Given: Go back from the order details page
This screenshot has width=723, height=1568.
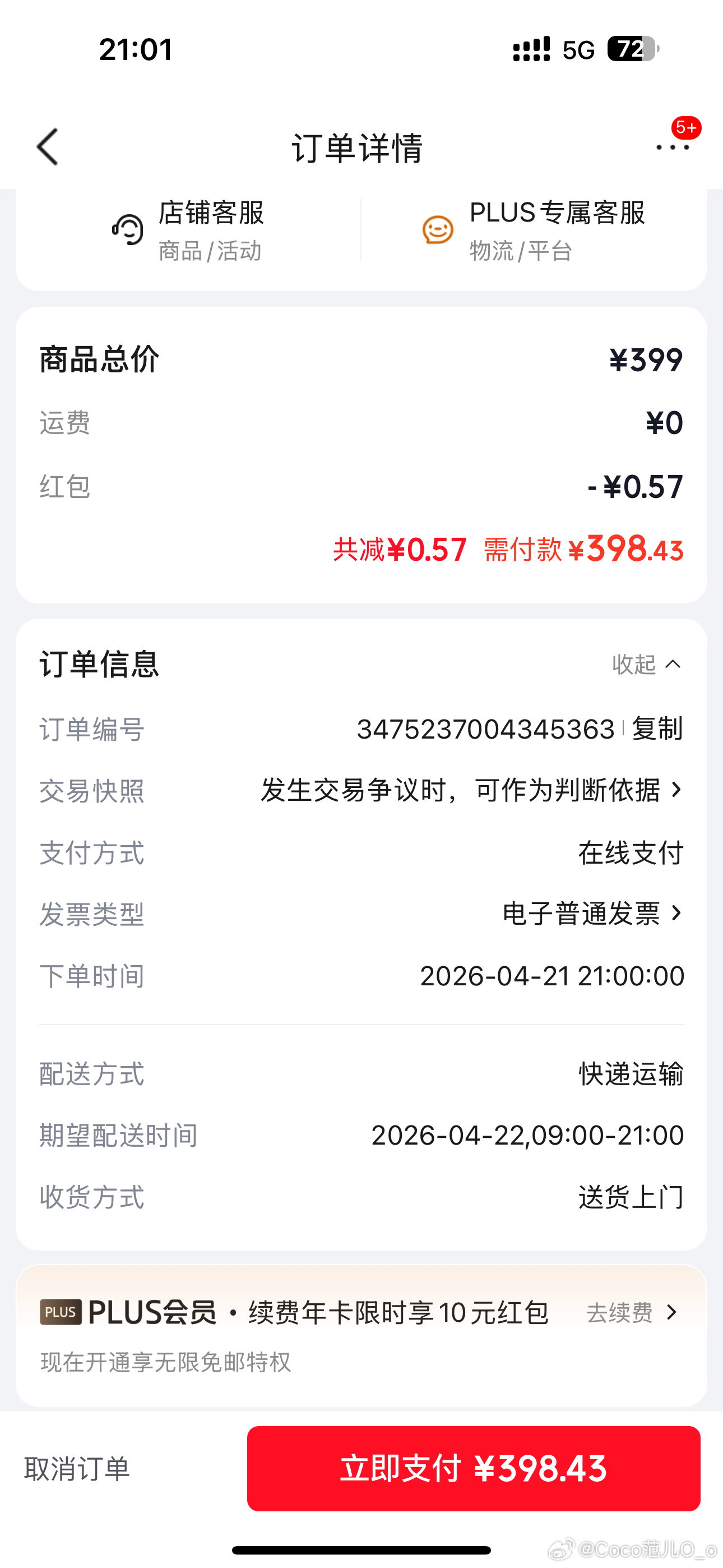Looking at the screenshot, I should click(x=48, y=147).
